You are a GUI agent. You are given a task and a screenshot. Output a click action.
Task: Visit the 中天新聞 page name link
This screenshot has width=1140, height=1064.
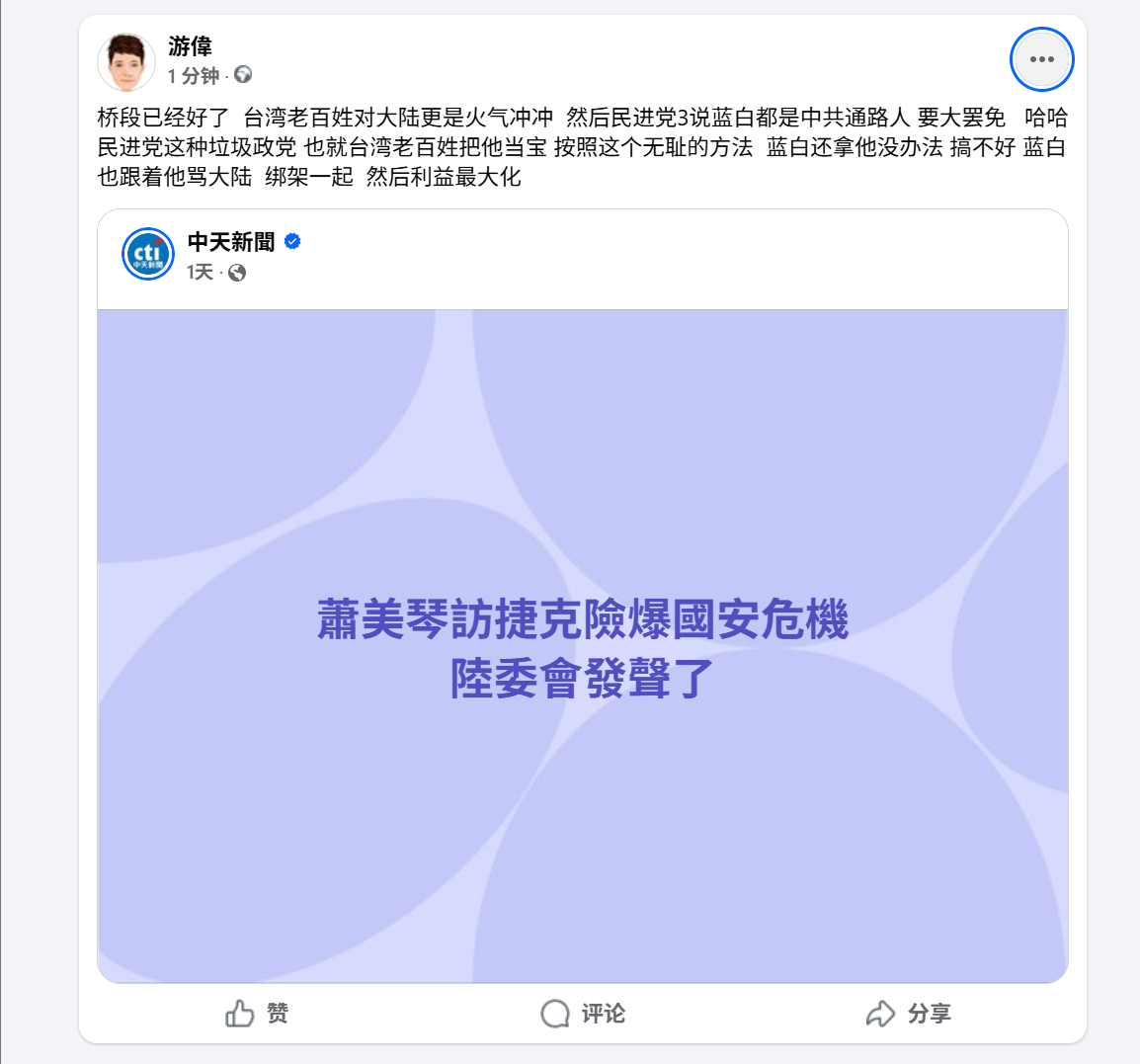pyautogui.click(x=231, y=242)
